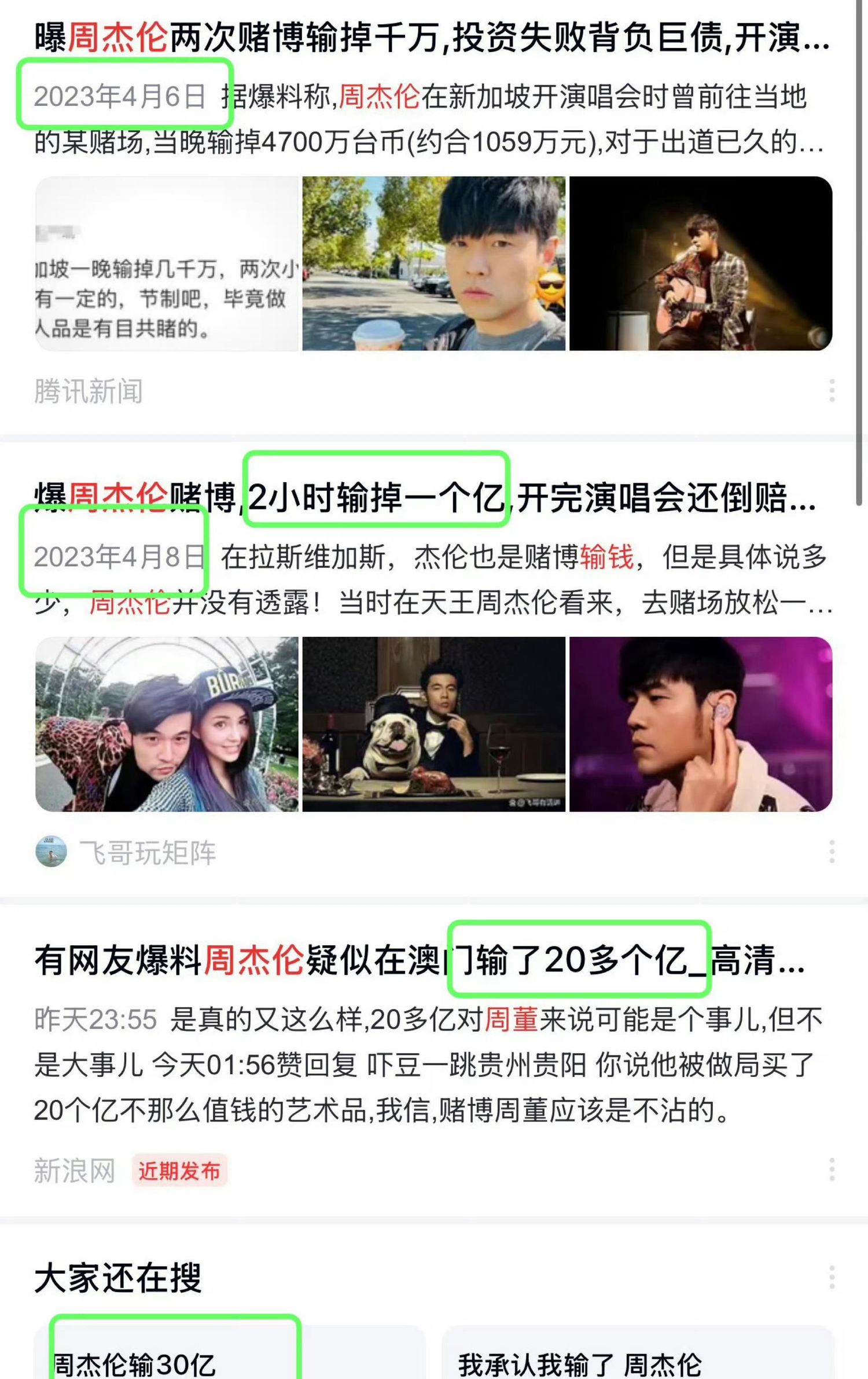This screenshot has height=1379, width=868.
Task: Open the bulldog dinner photo thumbnail
Action: coord(433,724)
